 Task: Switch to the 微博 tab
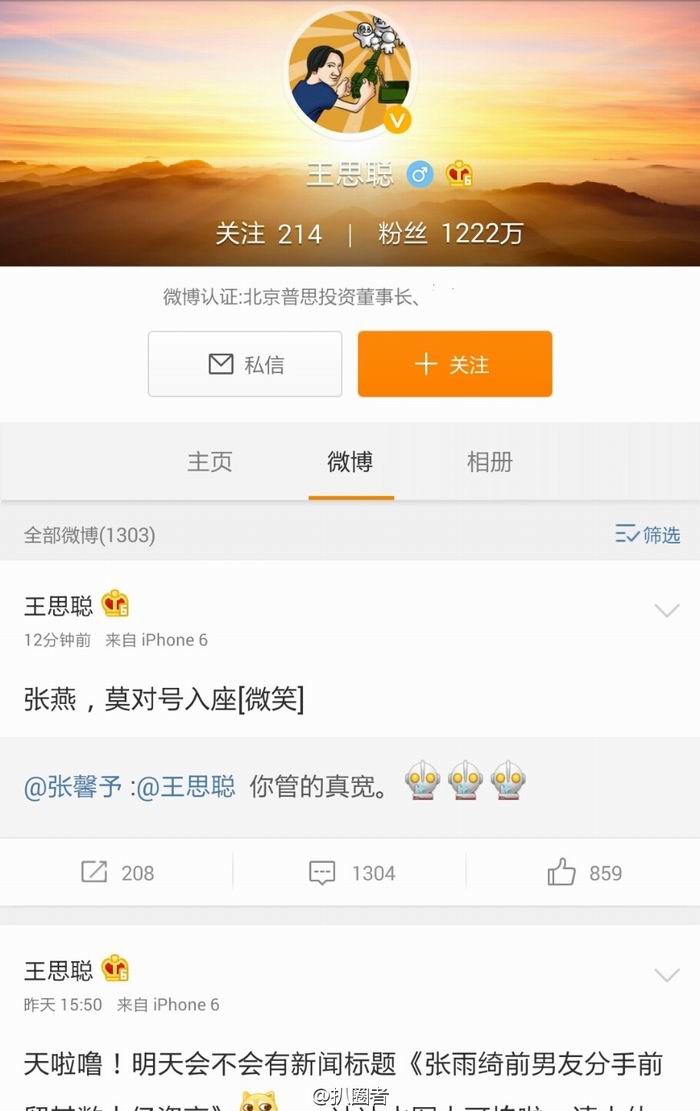tap(350, 462)
